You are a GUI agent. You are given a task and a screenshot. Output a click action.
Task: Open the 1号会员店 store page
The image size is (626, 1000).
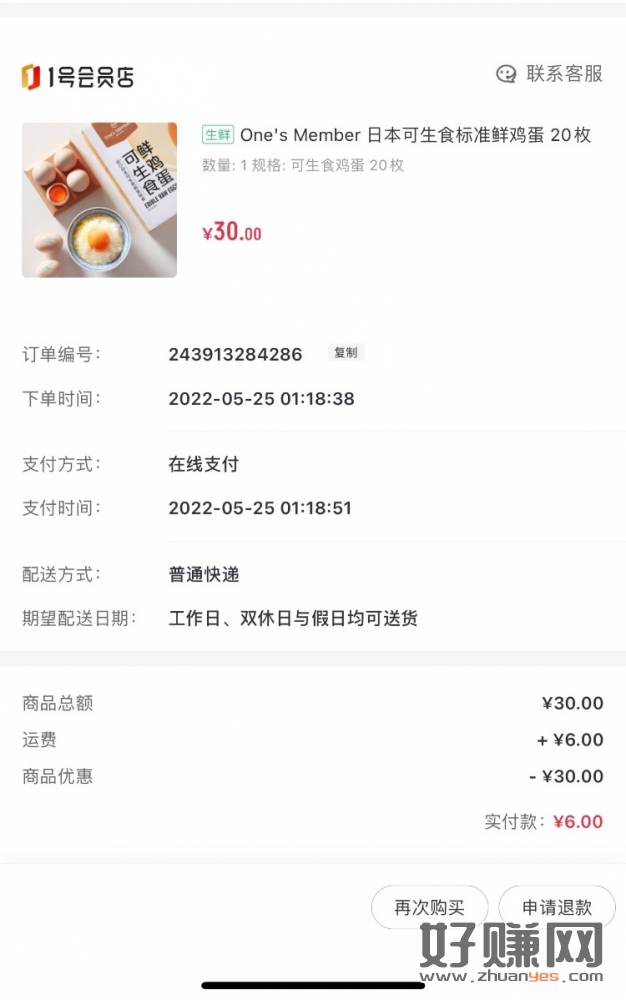[78, 76]
